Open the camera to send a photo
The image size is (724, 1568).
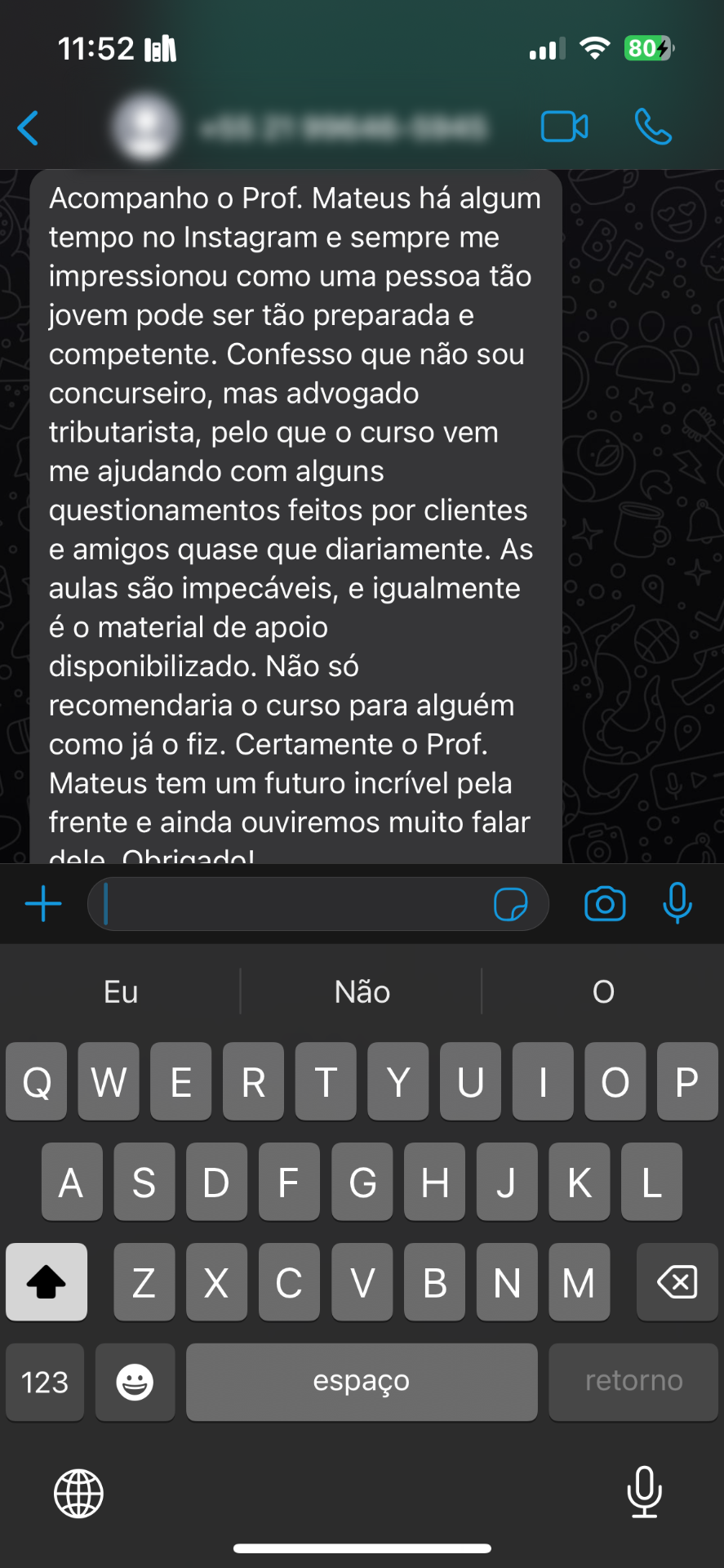click(604, 903)
